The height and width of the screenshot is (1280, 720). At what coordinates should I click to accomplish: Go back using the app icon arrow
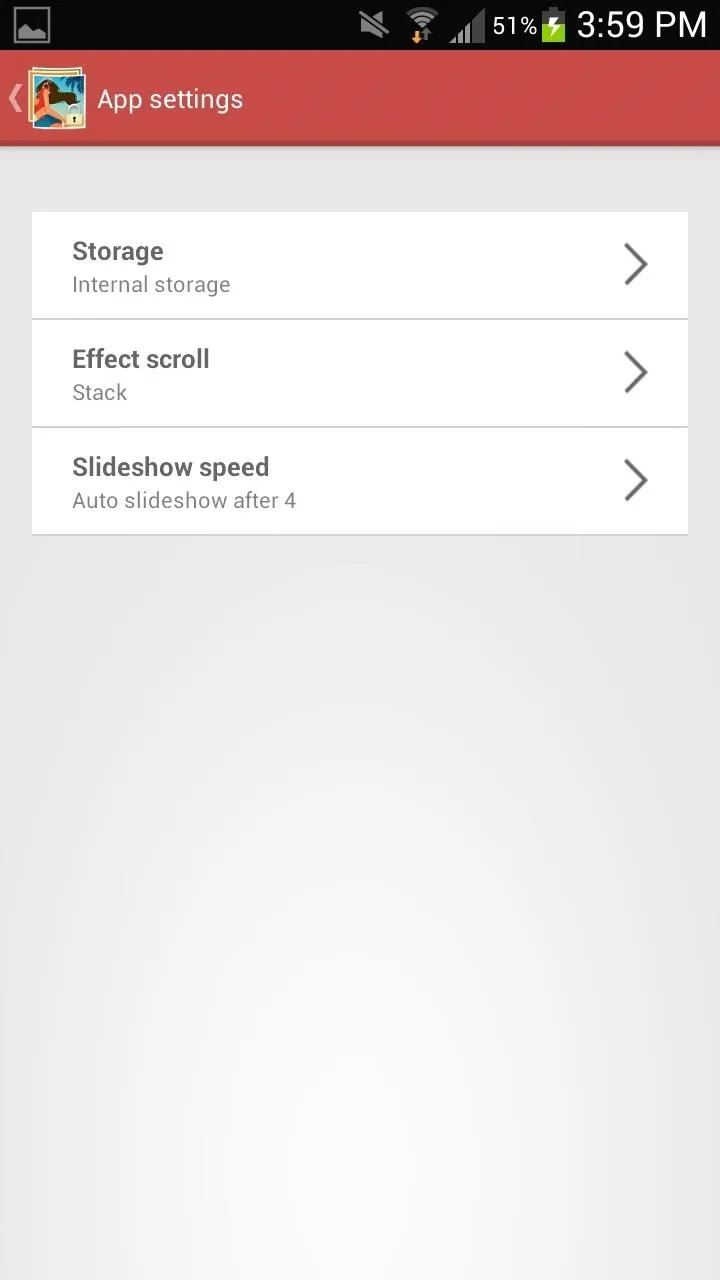point(47,98)
